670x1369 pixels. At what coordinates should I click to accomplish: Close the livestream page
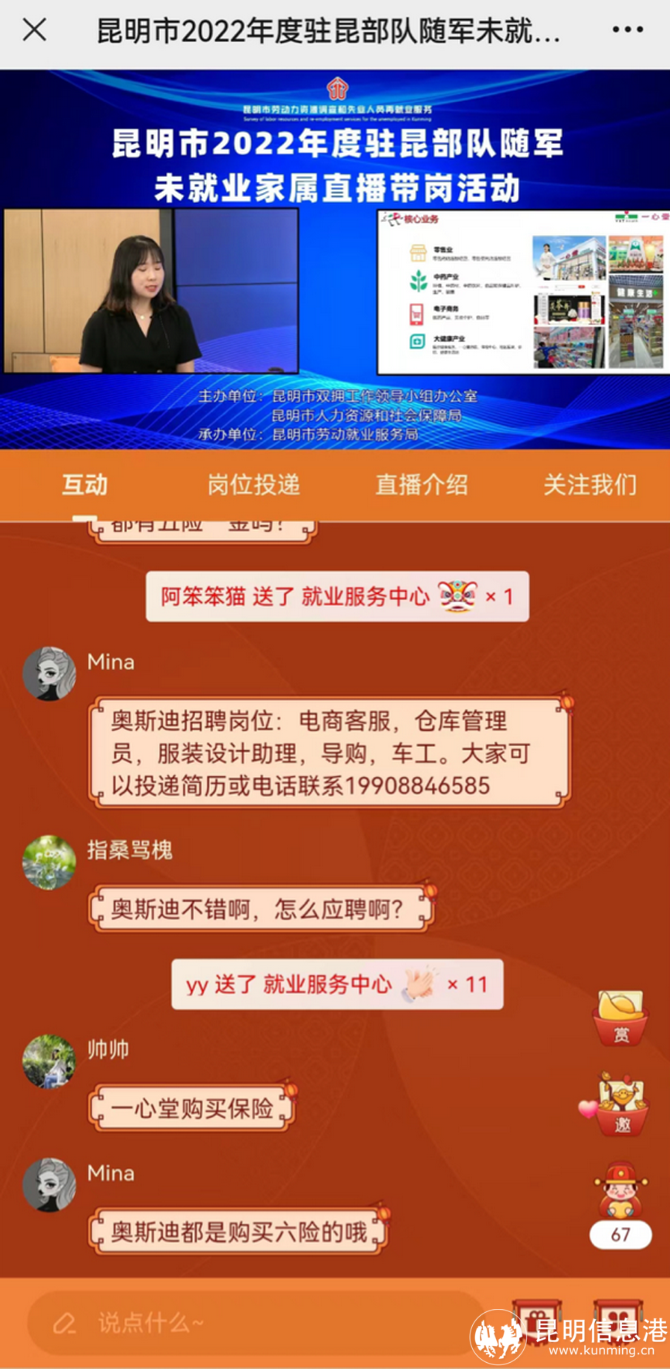pos(34,30)
